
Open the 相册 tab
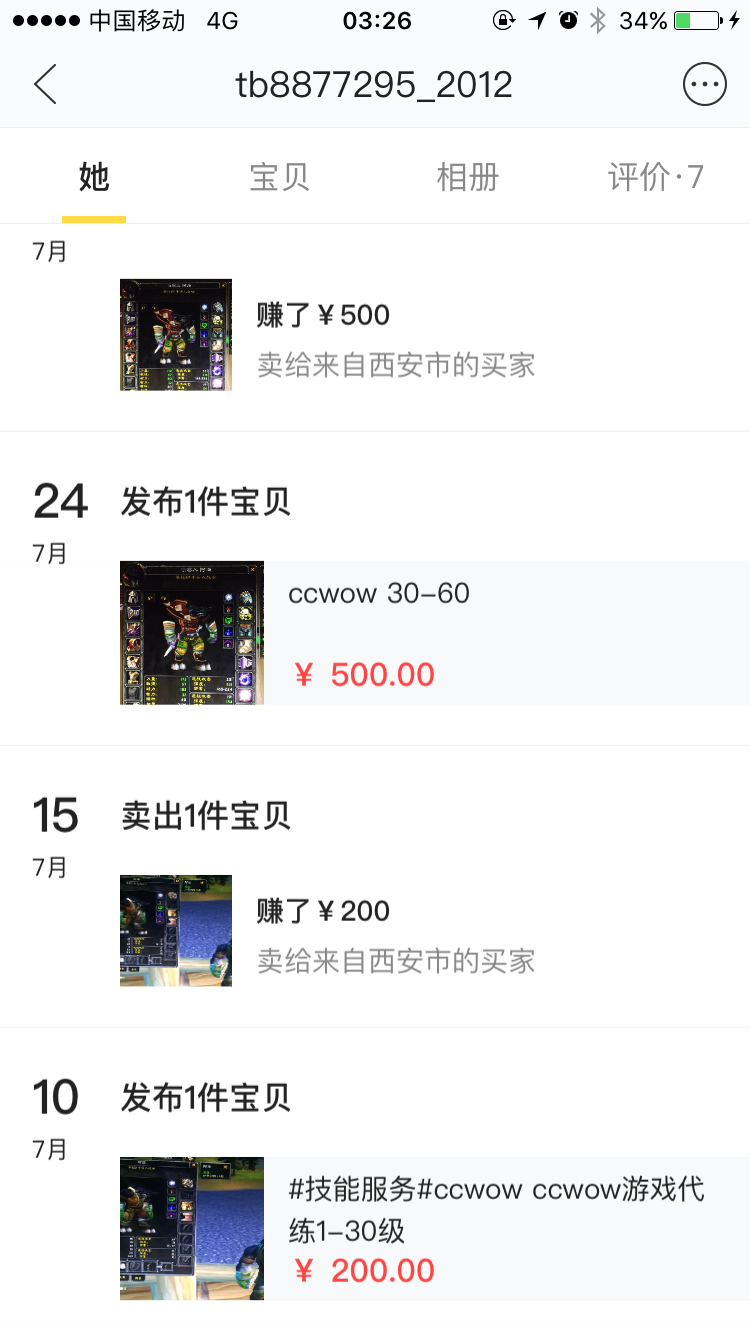468,176
